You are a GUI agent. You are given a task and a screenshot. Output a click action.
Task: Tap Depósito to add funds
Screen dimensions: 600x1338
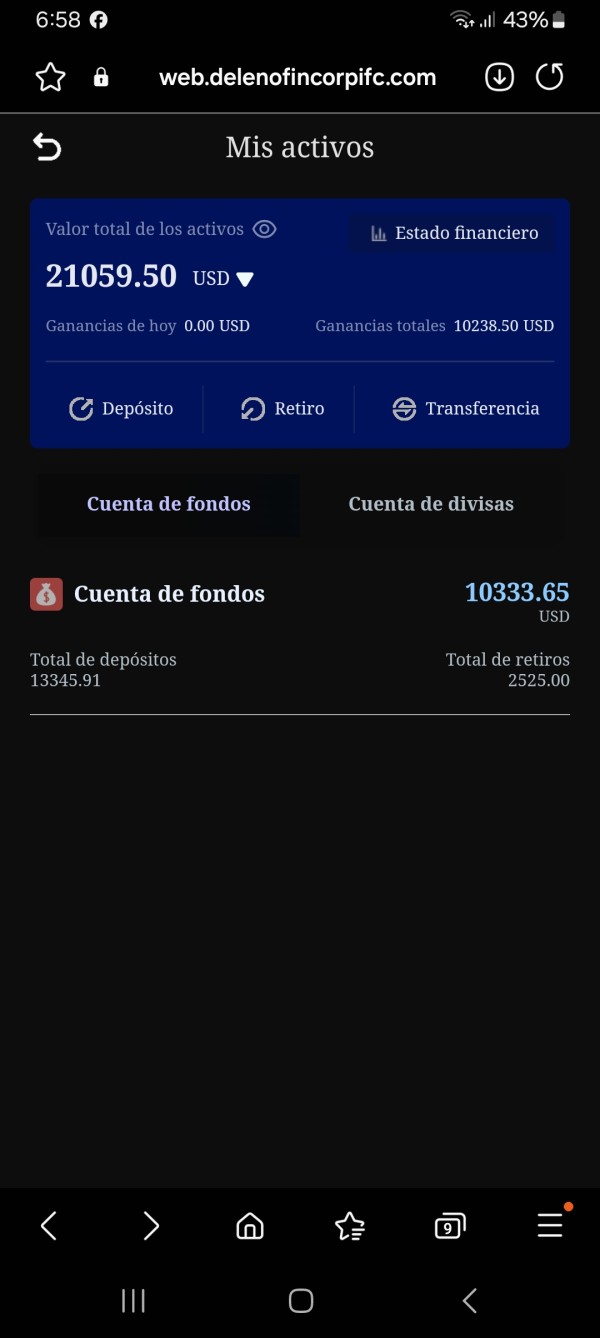coord(121,409)
